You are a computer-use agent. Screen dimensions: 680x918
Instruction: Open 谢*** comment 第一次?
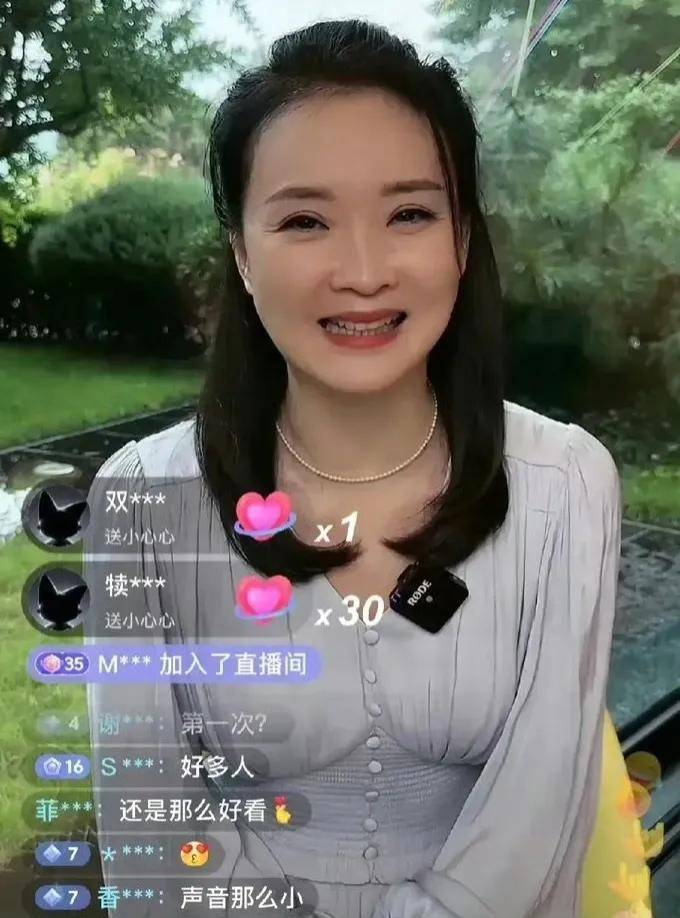point(165,724)
